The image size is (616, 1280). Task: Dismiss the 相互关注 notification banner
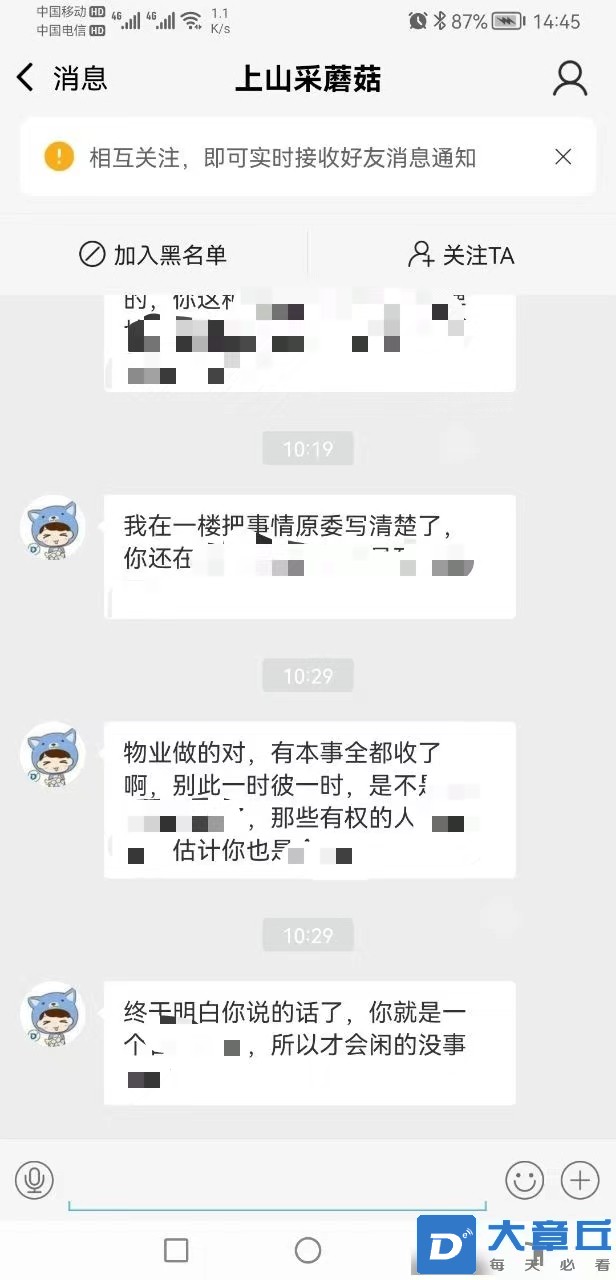coord(563,157)
